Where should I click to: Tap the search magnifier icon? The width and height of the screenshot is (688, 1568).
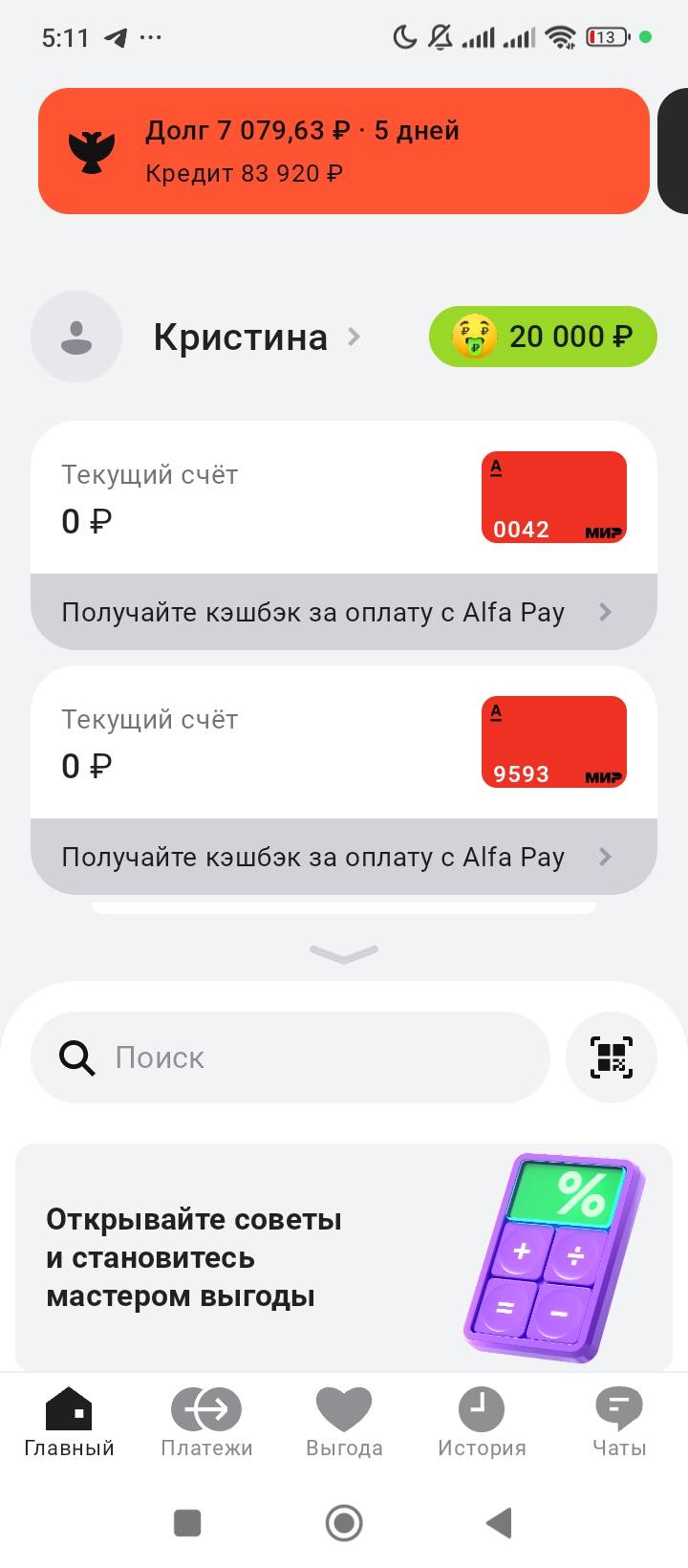click(x=76, y=1057)
